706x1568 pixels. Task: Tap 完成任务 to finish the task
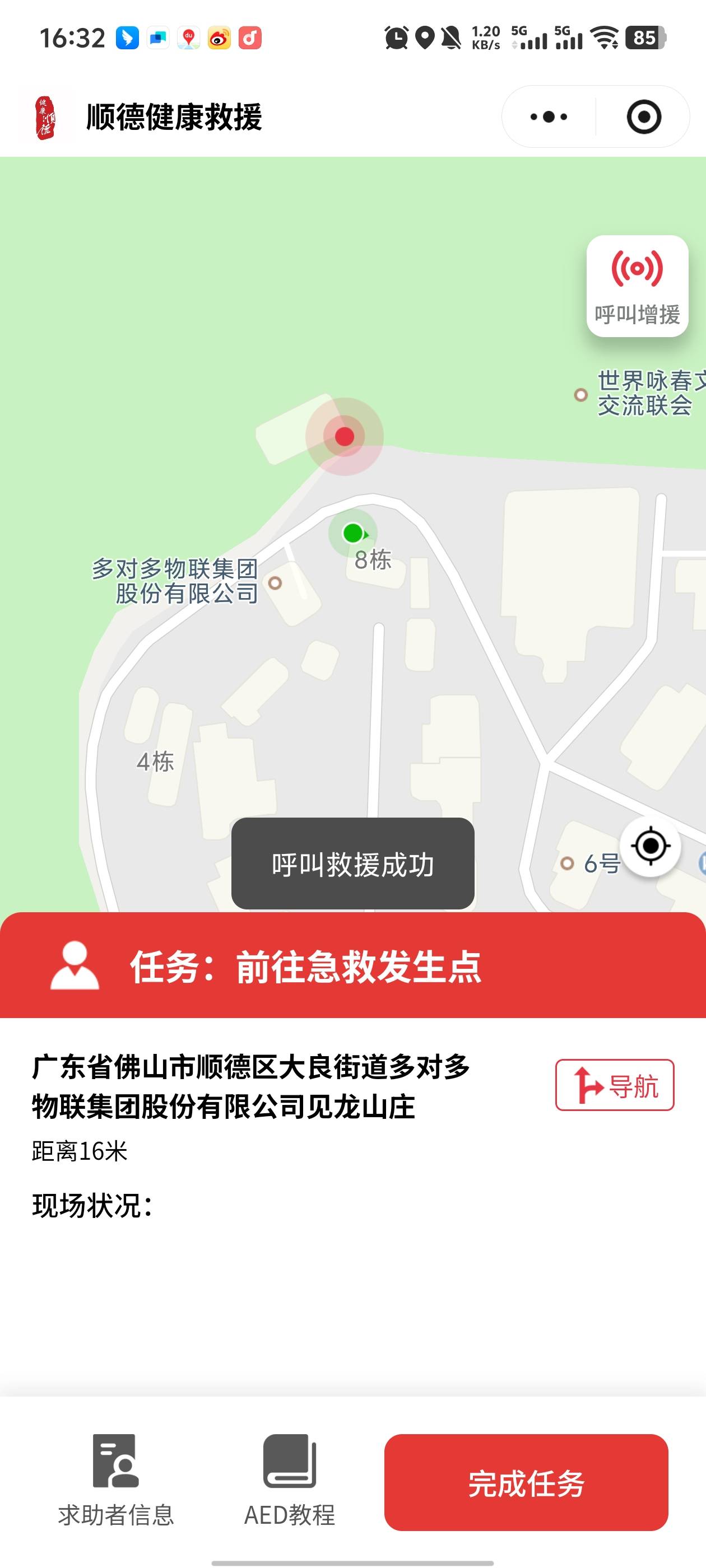click(526, 1482)
